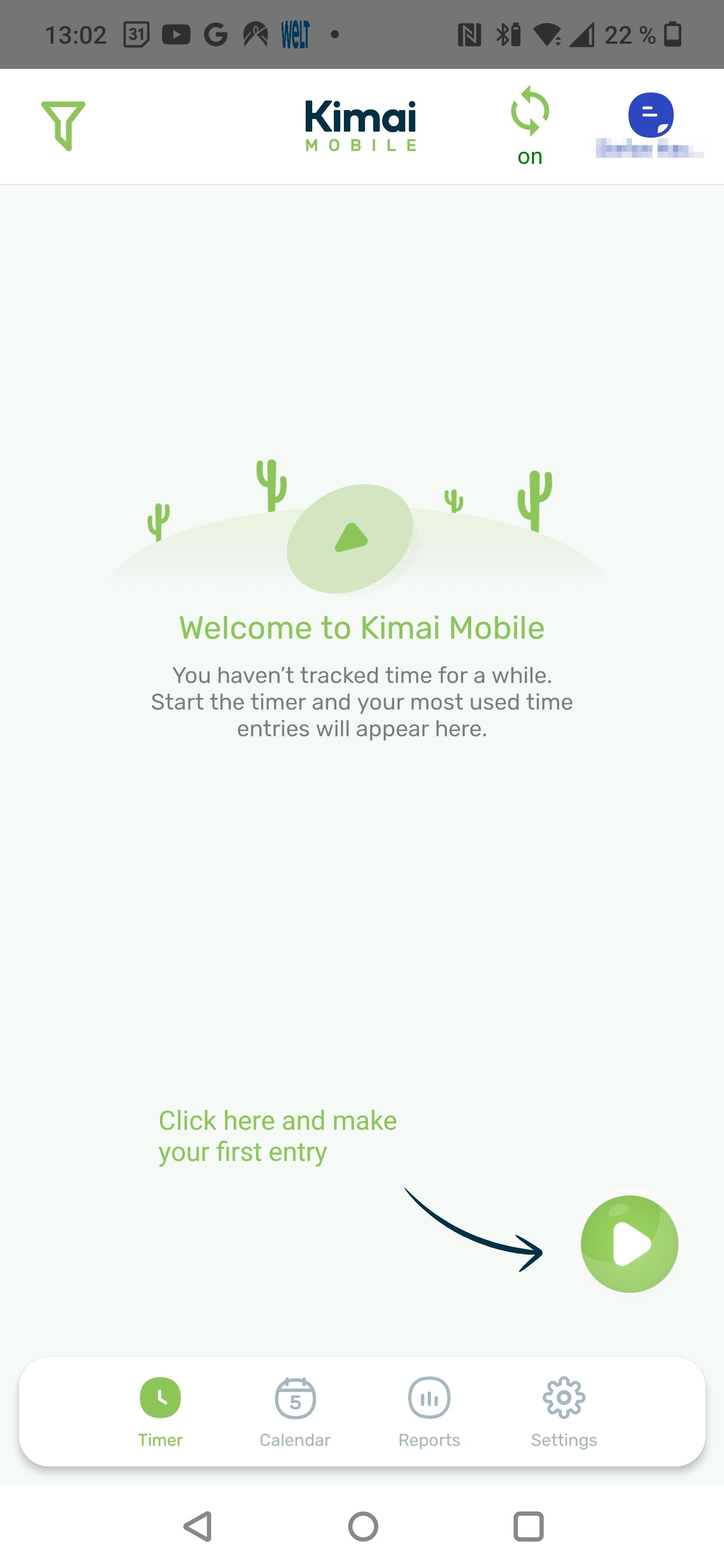Tap the sync status icon

coord(529,112)
